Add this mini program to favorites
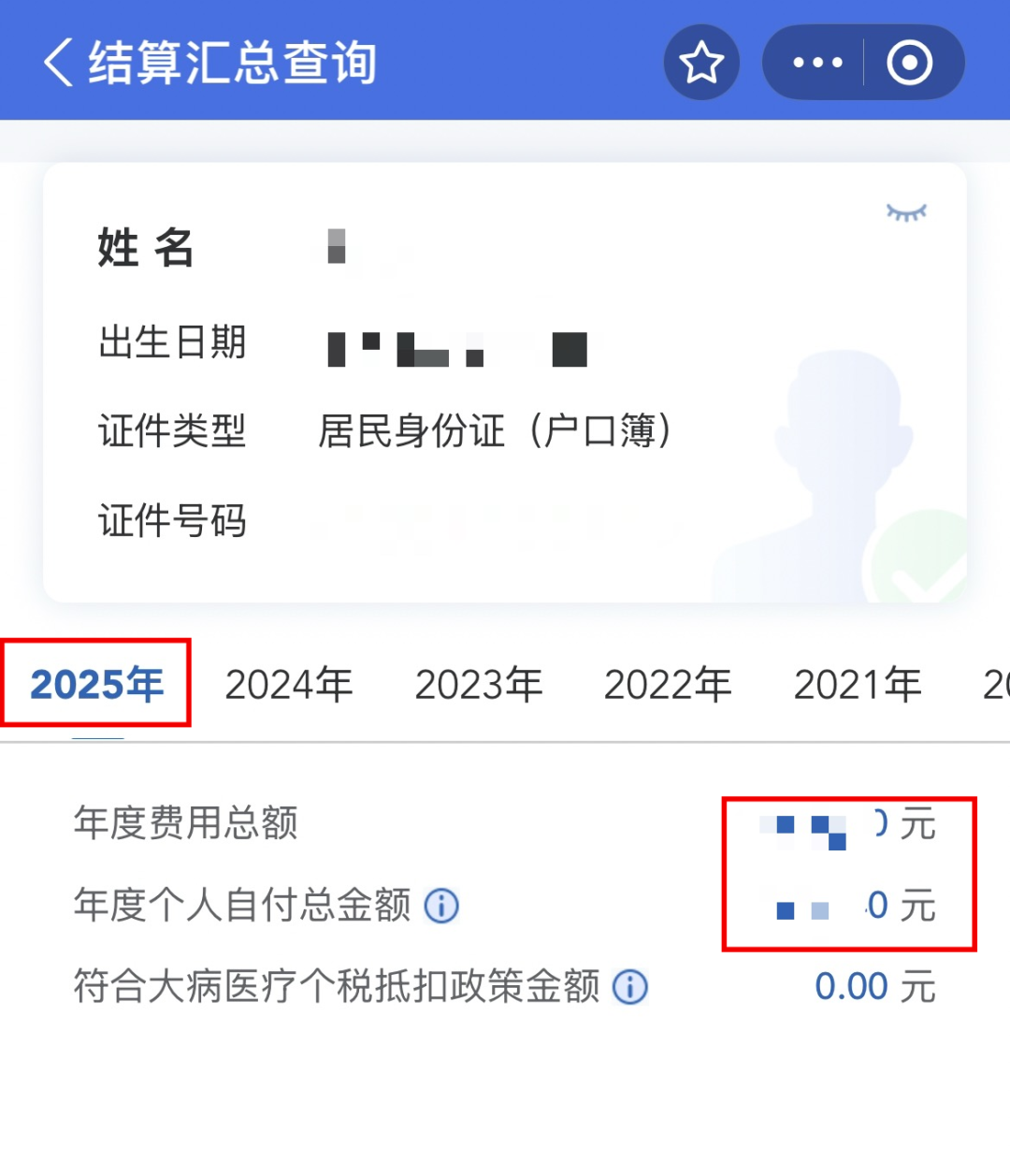This screenshot has width=1010, height=1176. tap(701, 63)
